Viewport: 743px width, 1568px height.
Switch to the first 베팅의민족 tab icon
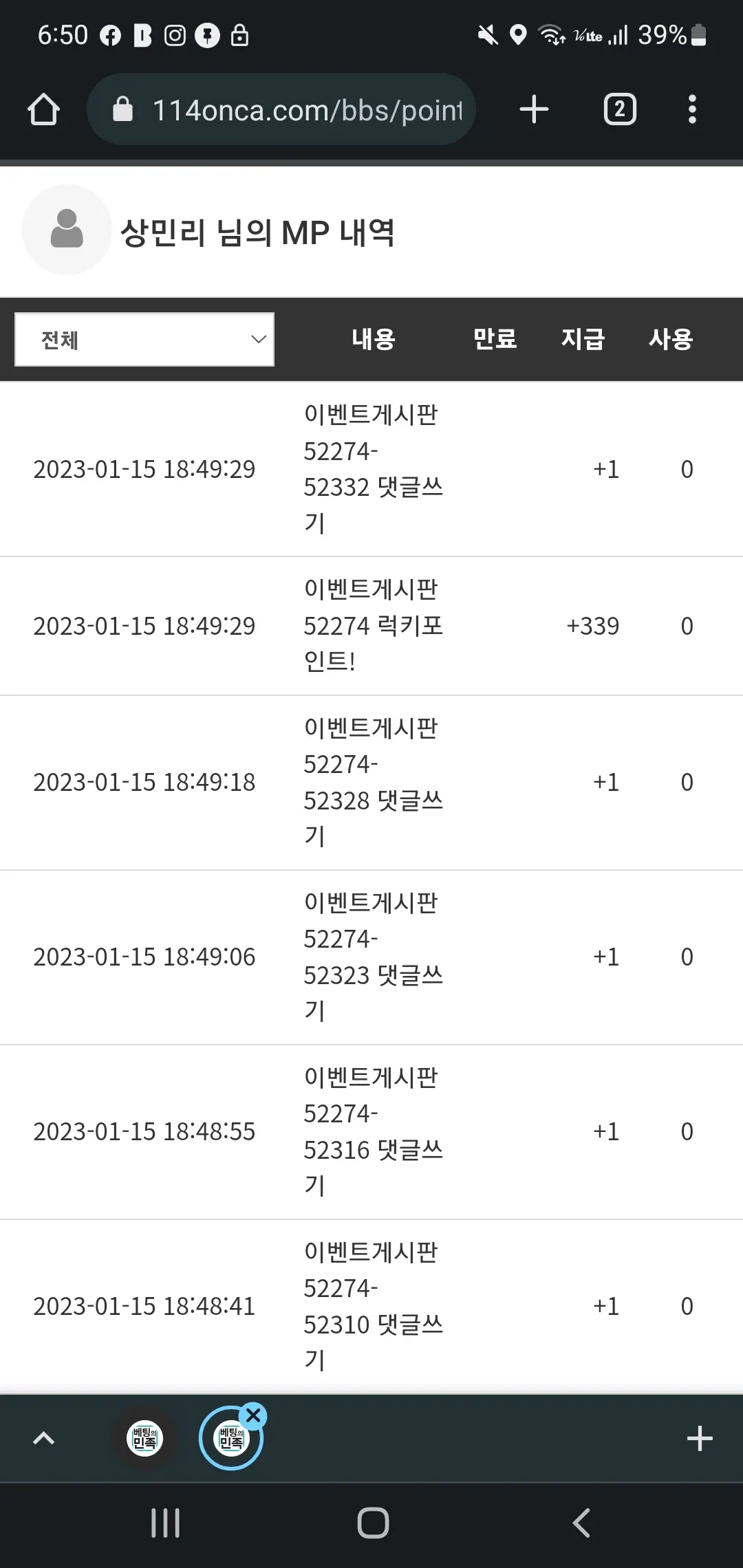[x=144, y=1438]
